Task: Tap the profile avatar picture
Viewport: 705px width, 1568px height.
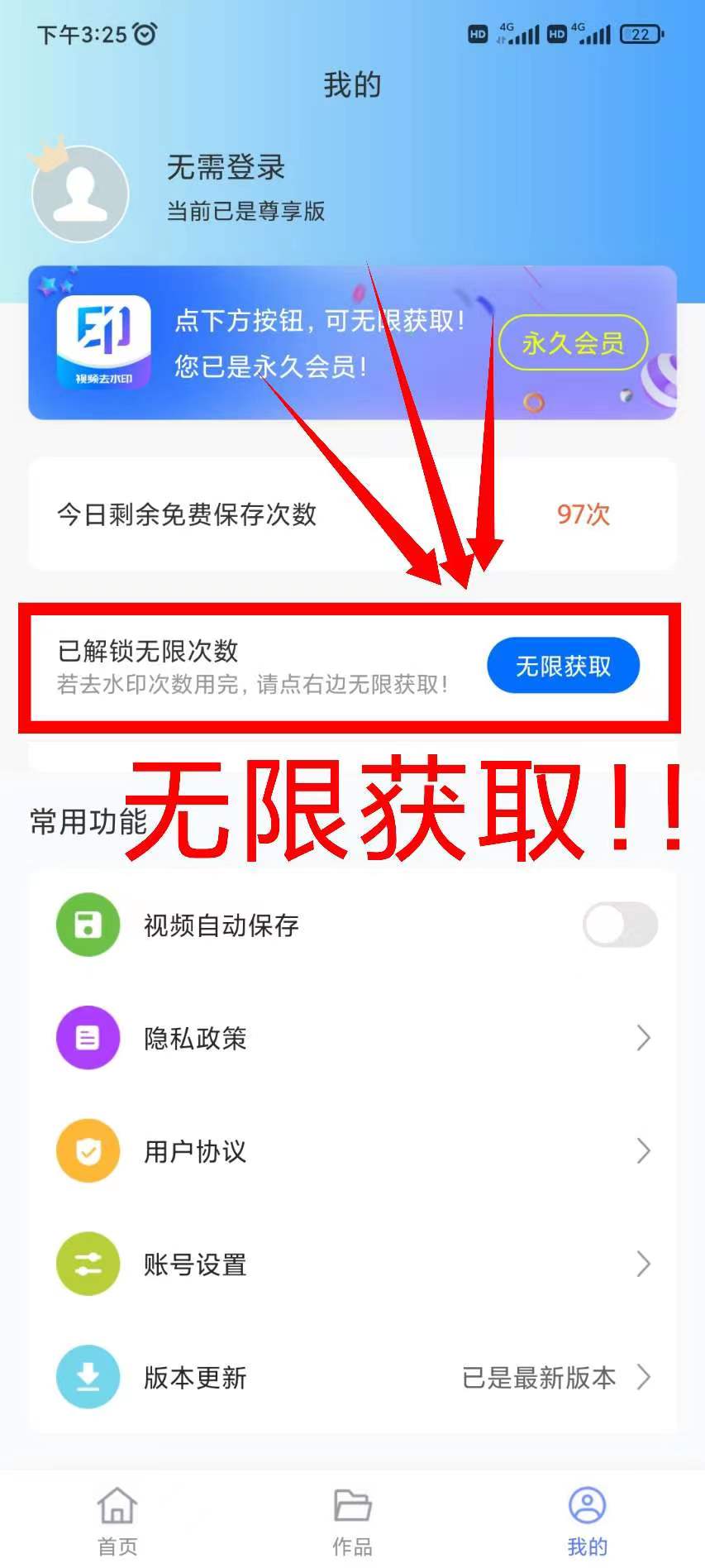Action: click(80, 194)
